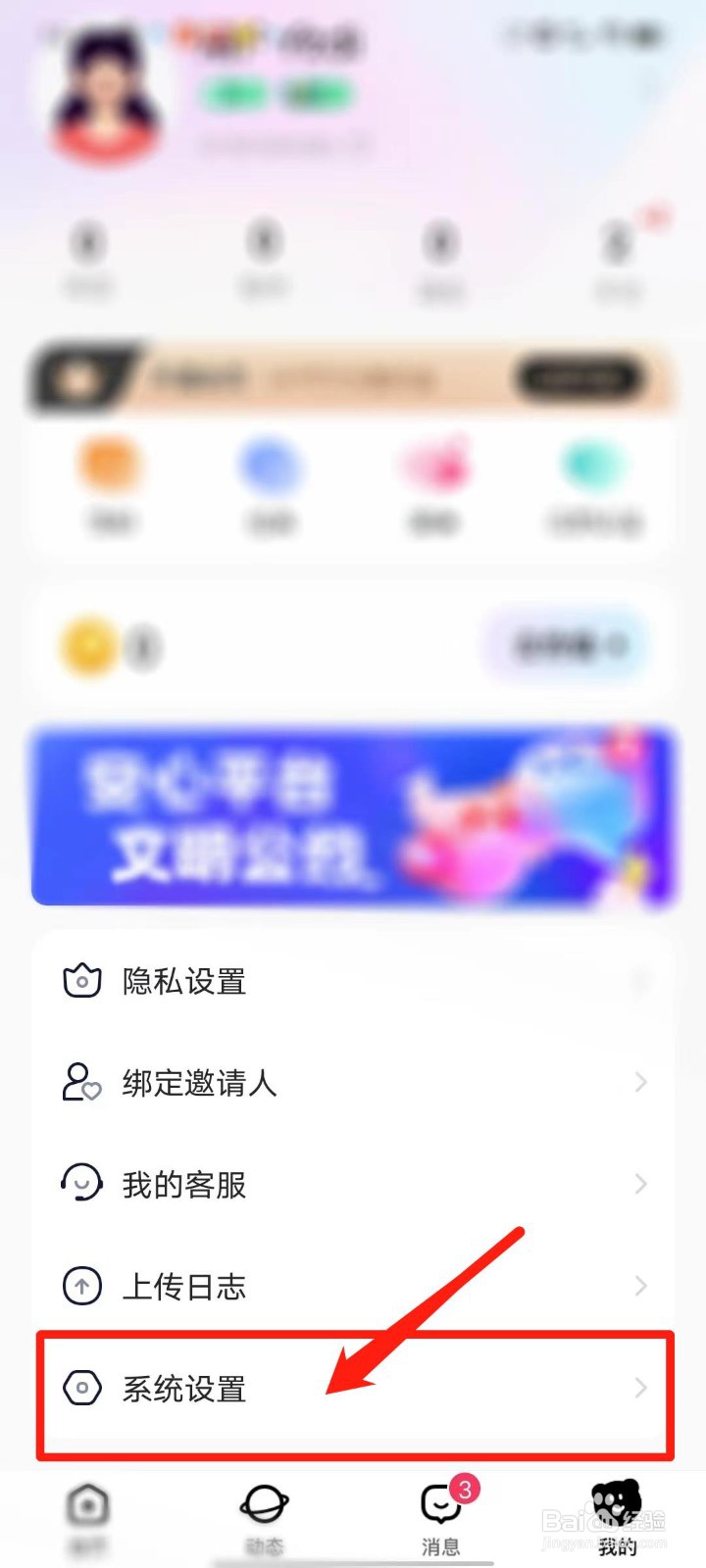Click the headset icon beside 我的客服
This screenshot has width=706, height=1568.
82,1184
